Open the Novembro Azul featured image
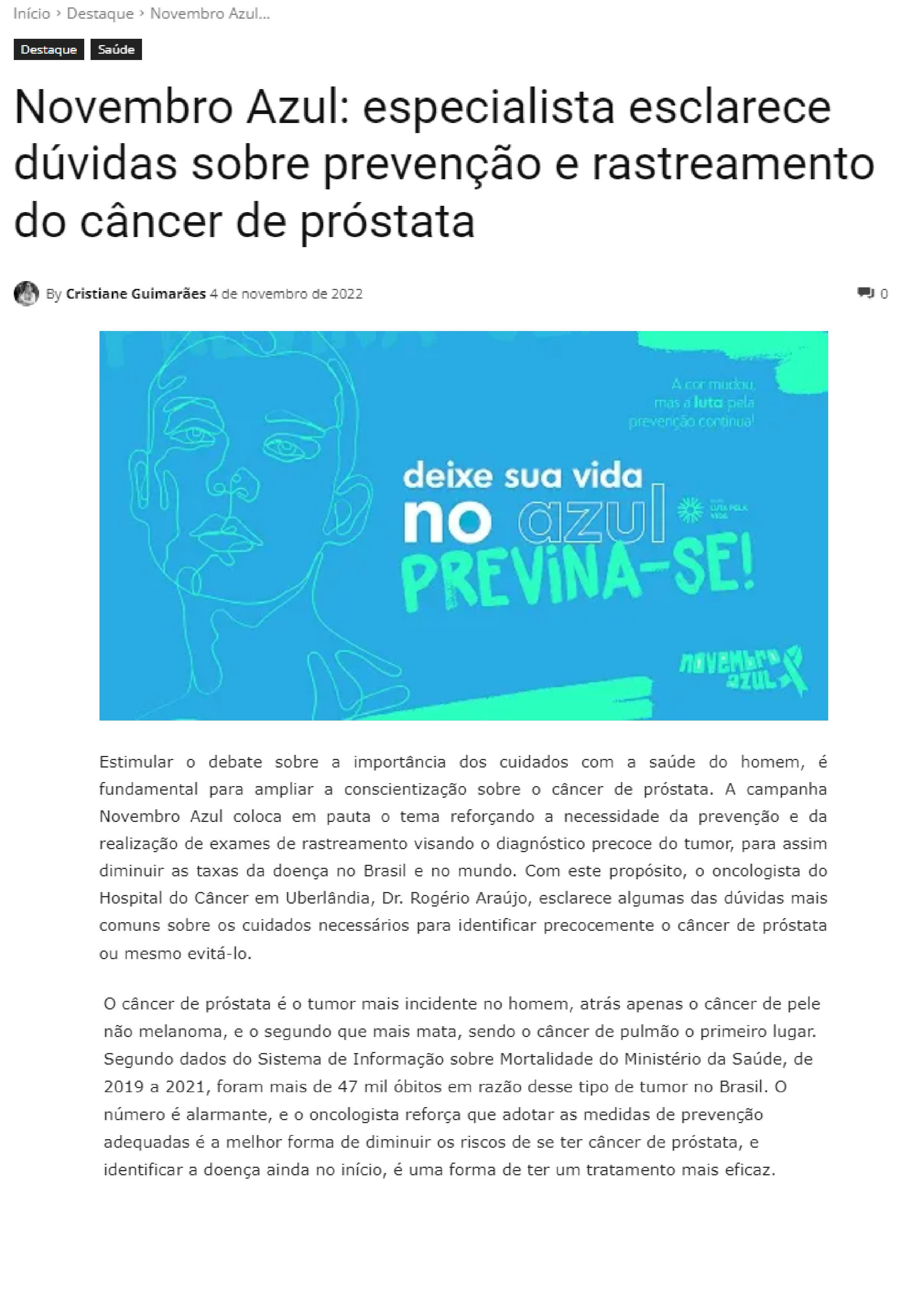This screenshot has width=924, height=1308. click(x=463, y=525)
